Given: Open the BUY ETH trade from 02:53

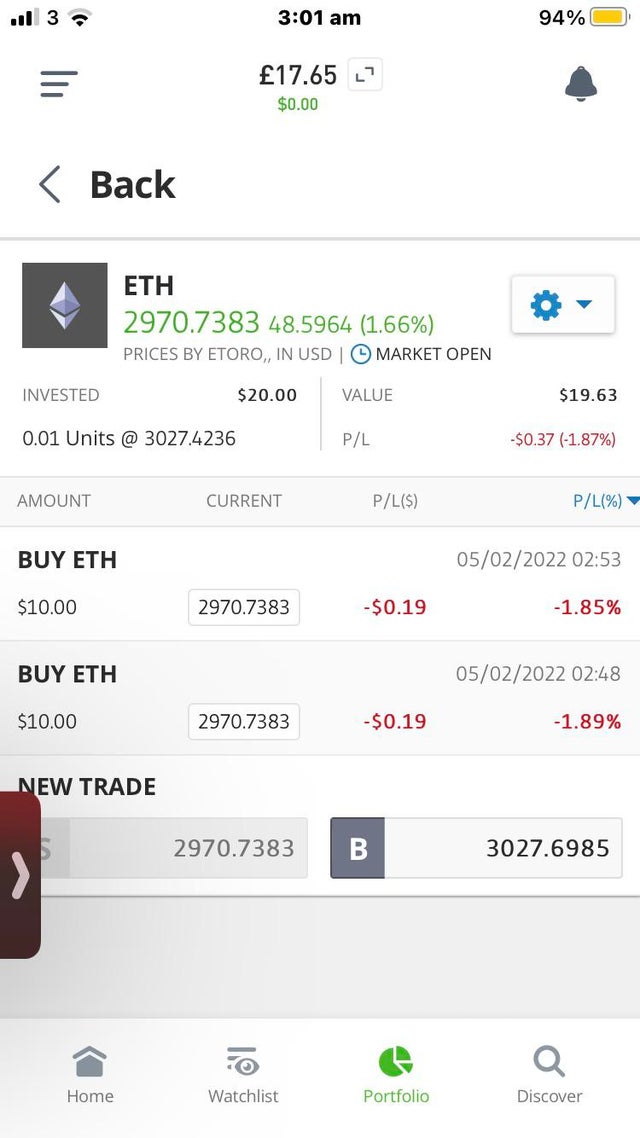Looking at the screenshot, I should (x=320, y=584).
